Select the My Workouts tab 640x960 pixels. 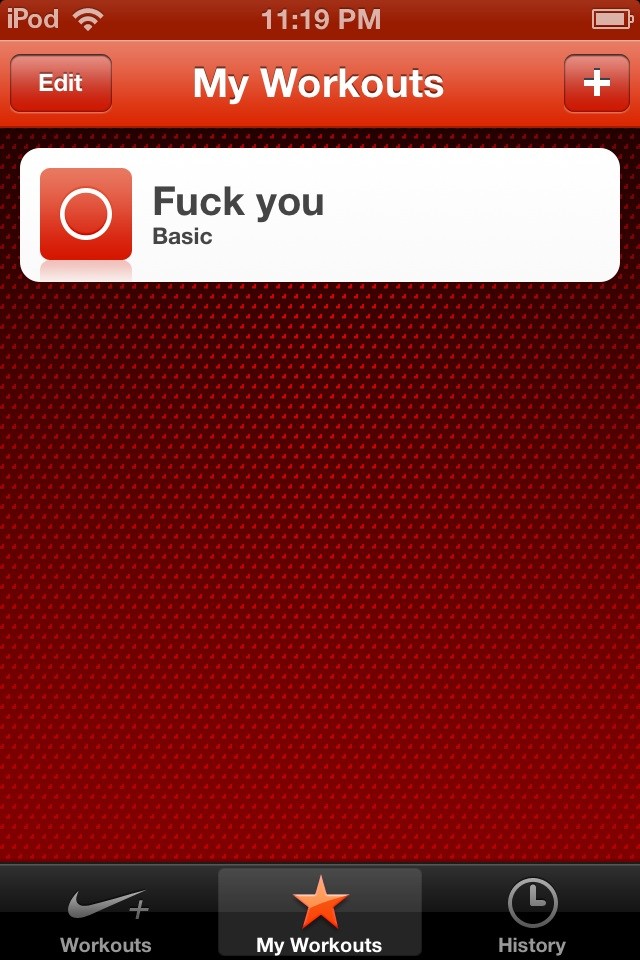320,917
